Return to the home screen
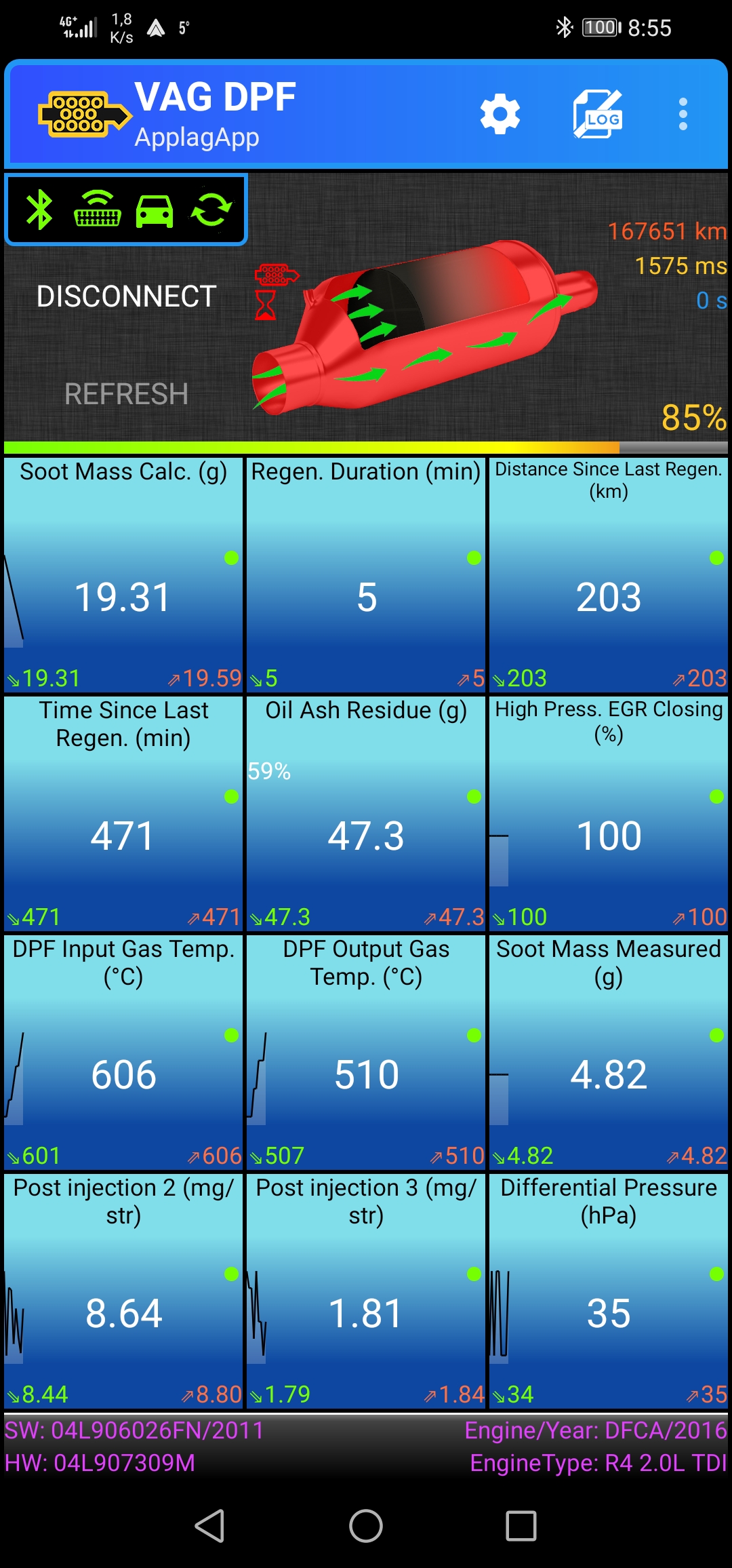The image size is (732, 1568). tap(366, 1526)
